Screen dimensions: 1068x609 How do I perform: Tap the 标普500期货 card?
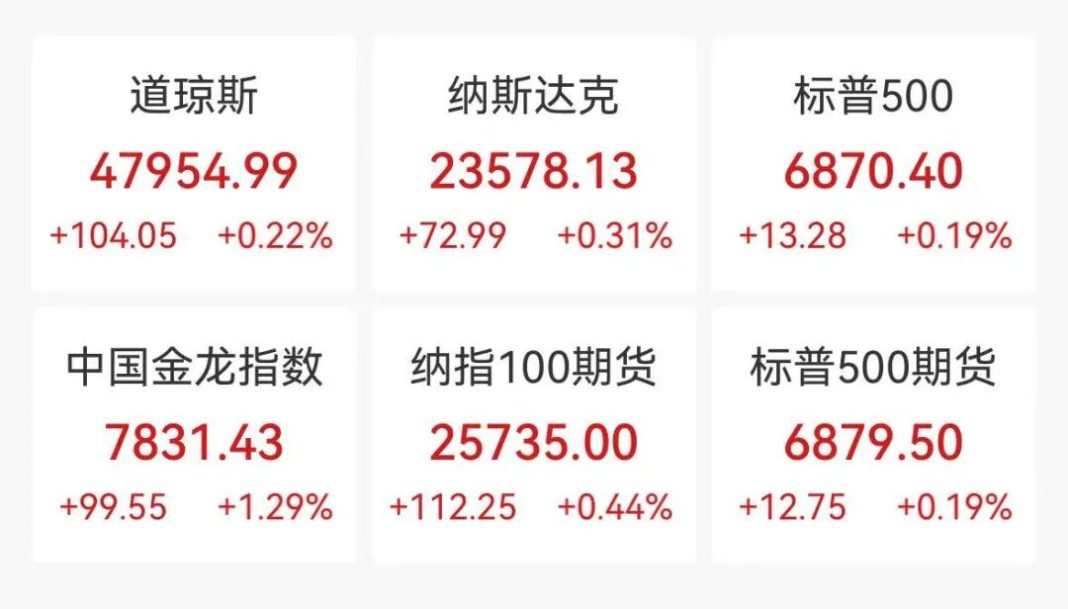coord(874,435)
